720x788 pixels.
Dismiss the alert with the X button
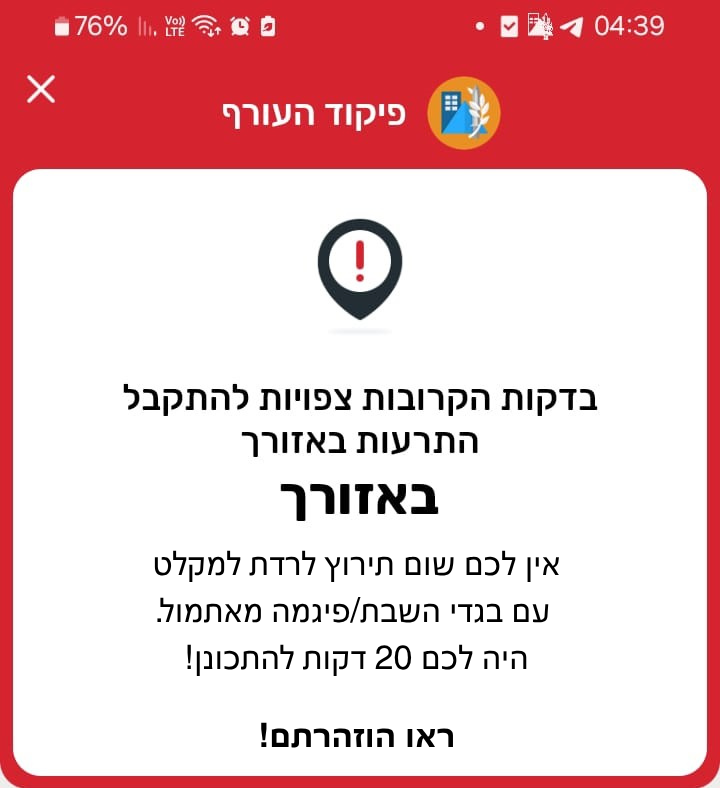click(x=40, y=89)
